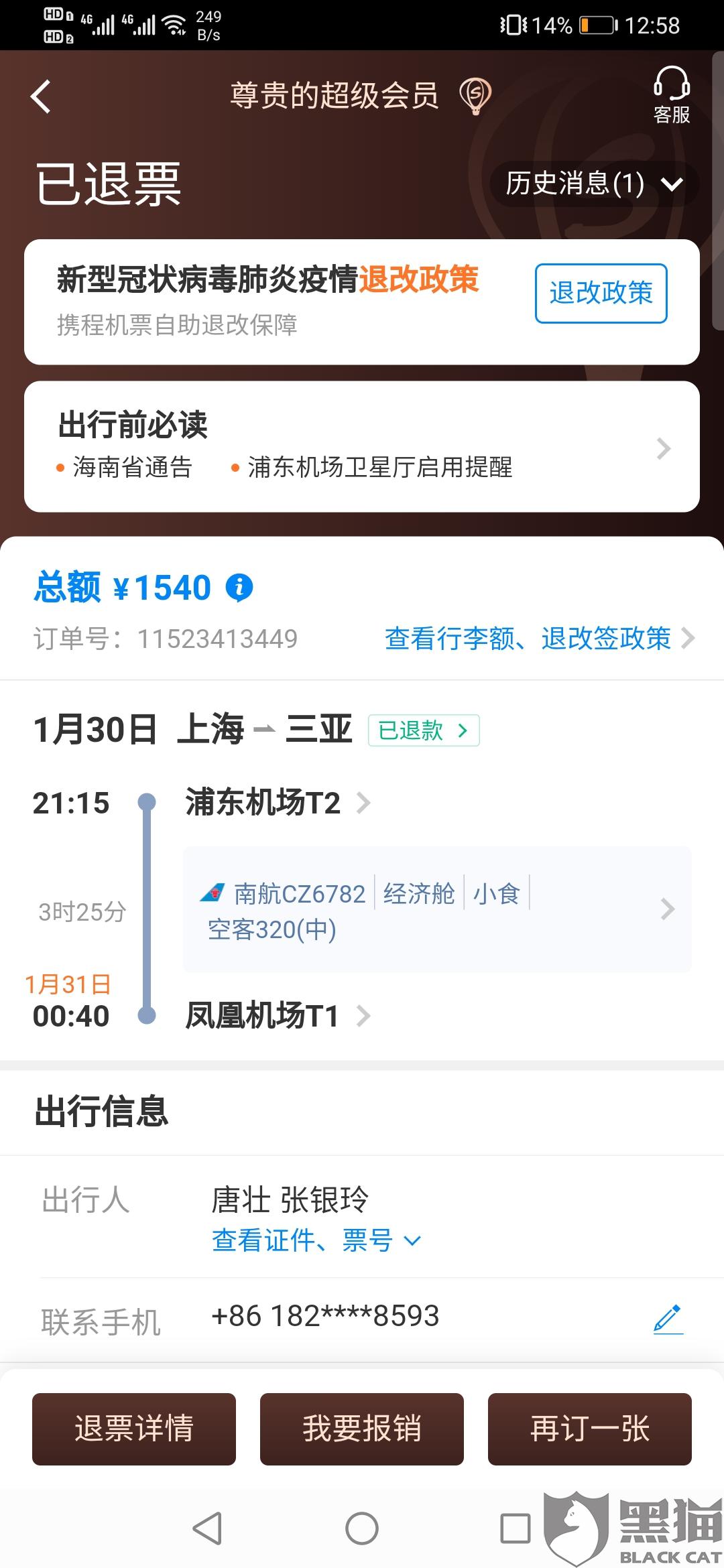
Task: Tap 我要报销 button
Action: pos(362,1429)
